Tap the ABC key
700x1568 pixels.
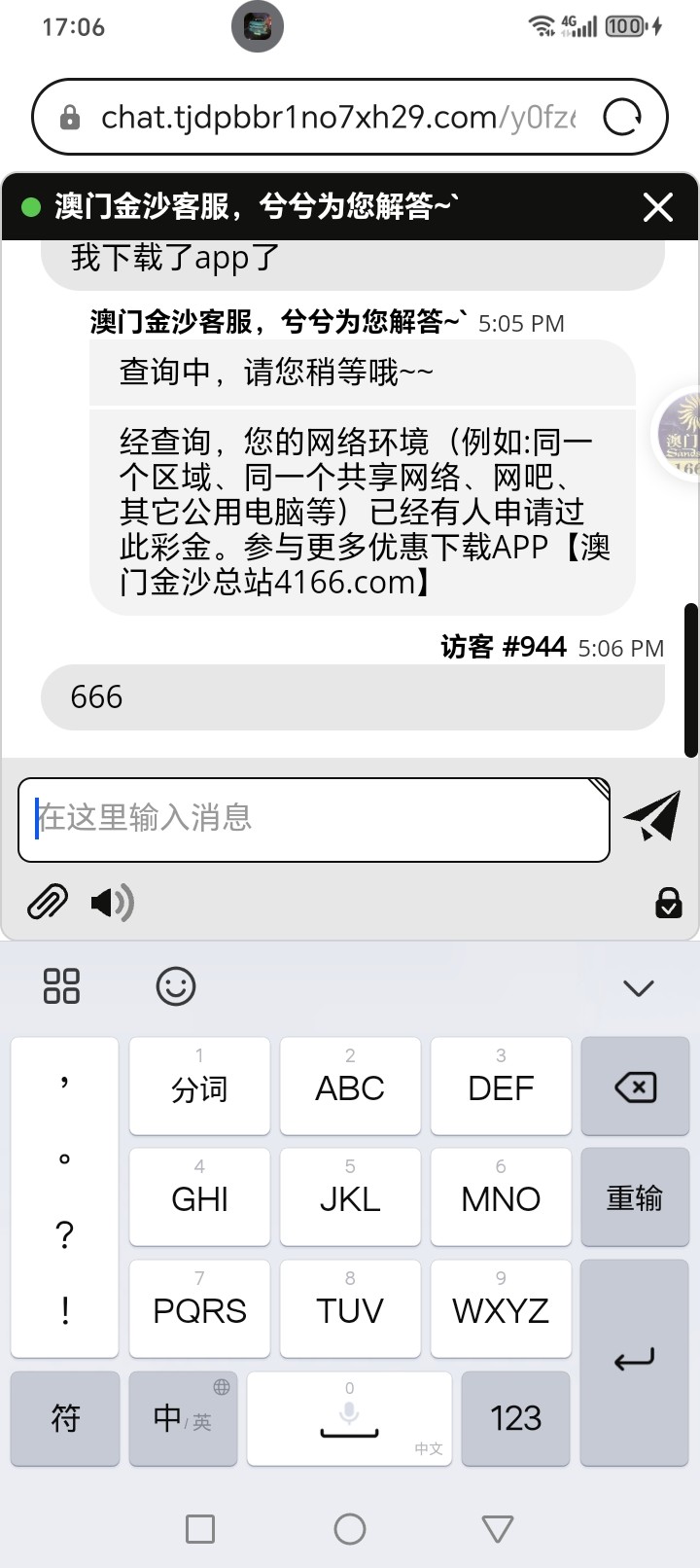[x=350, y=1087]
